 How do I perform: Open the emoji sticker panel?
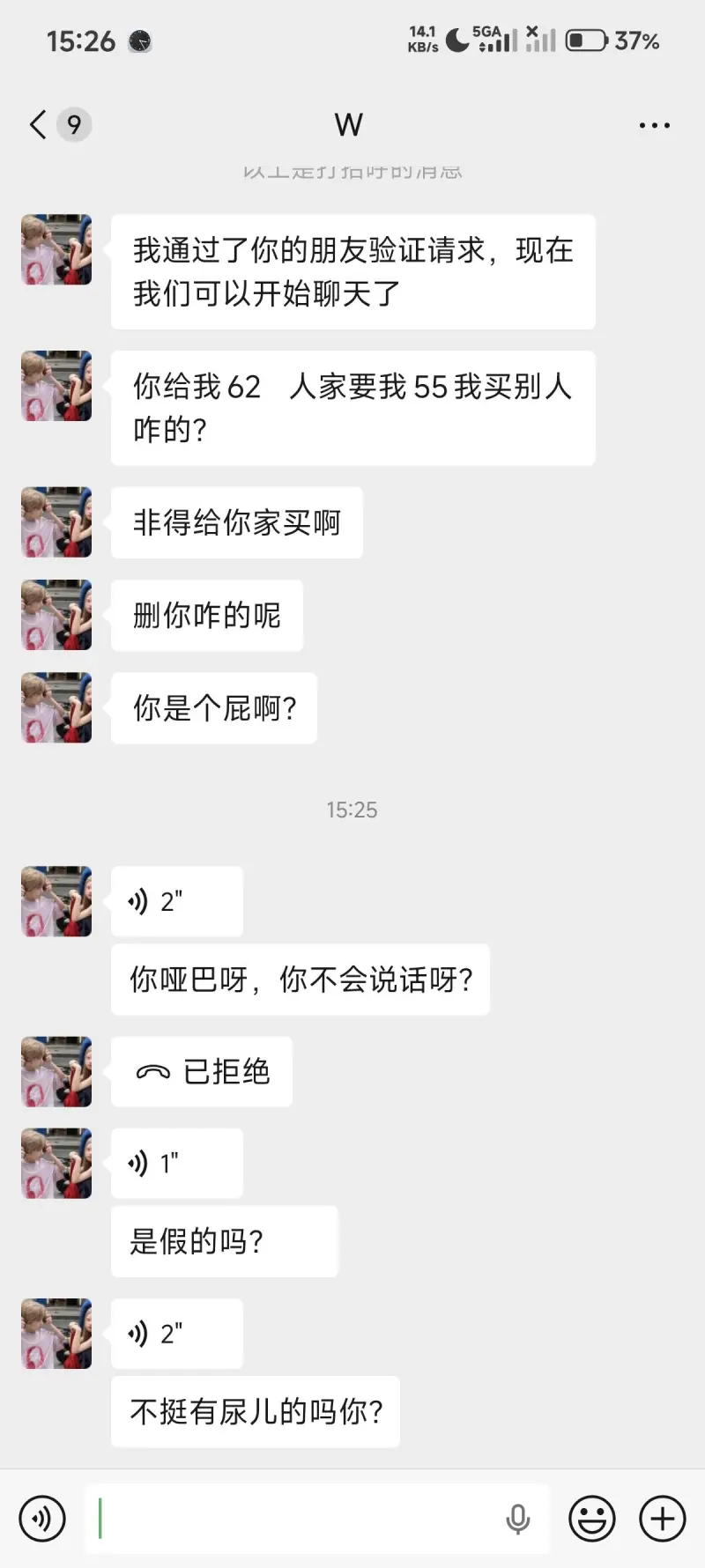click(591, 1519)
